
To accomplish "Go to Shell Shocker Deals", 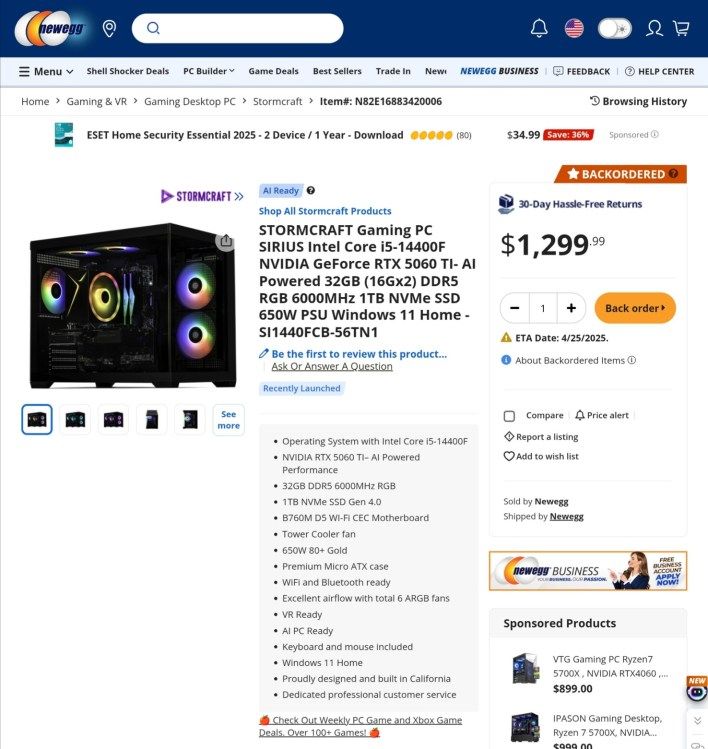I will click(x=128, y=71).
